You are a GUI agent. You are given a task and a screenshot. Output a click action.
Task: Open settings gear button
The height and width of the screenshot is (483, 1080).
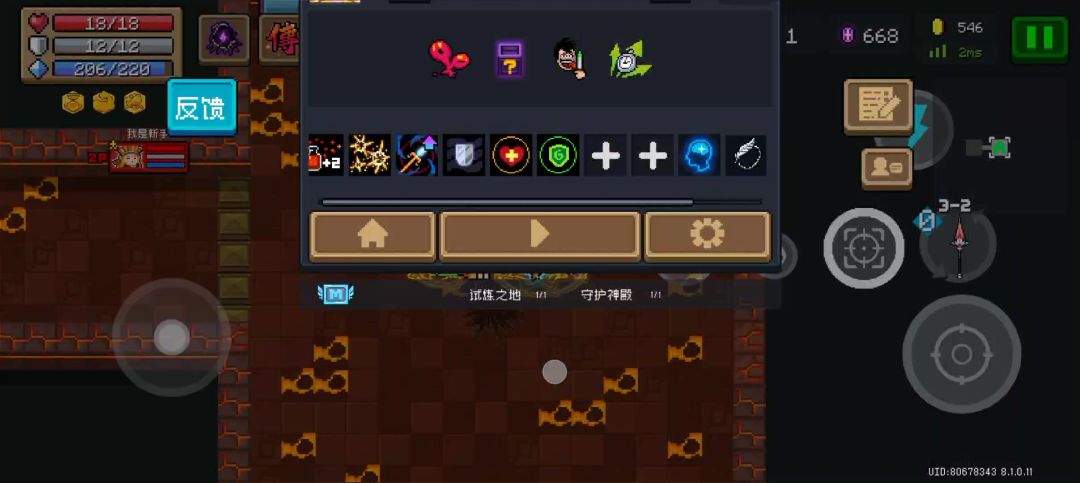click(x=707, y=235)
